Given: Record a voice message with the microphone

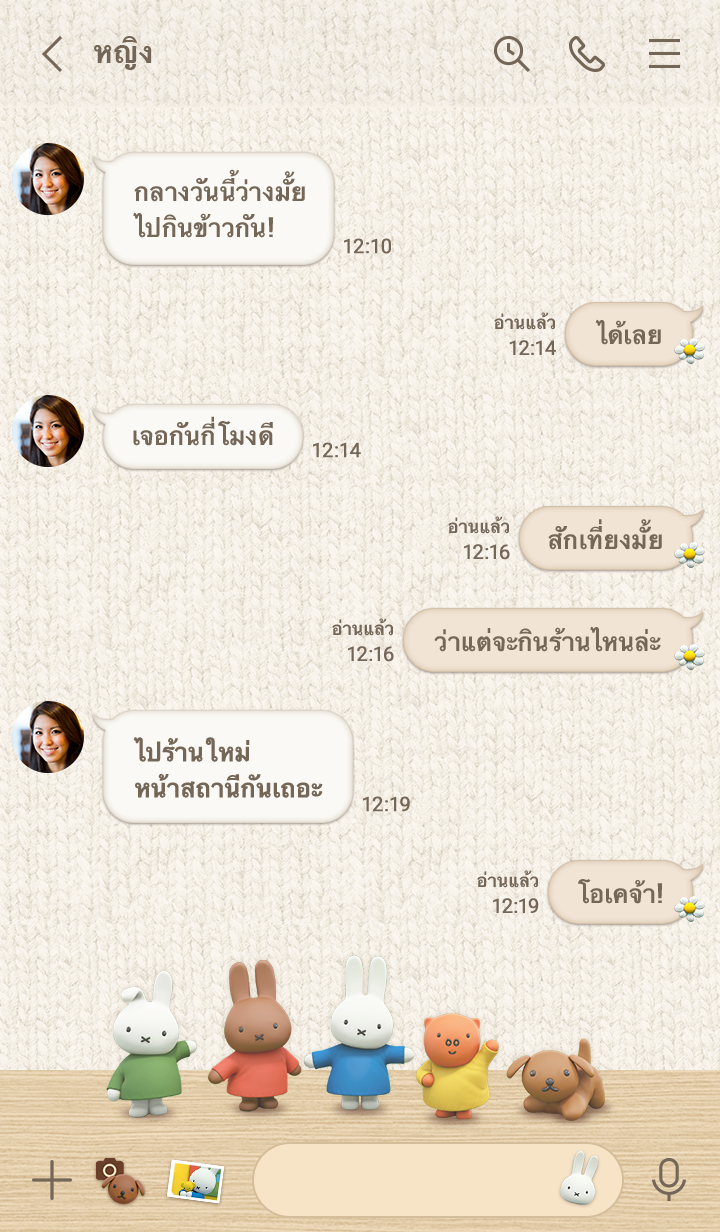Looking at the screenshot, I should point(669,1180).
